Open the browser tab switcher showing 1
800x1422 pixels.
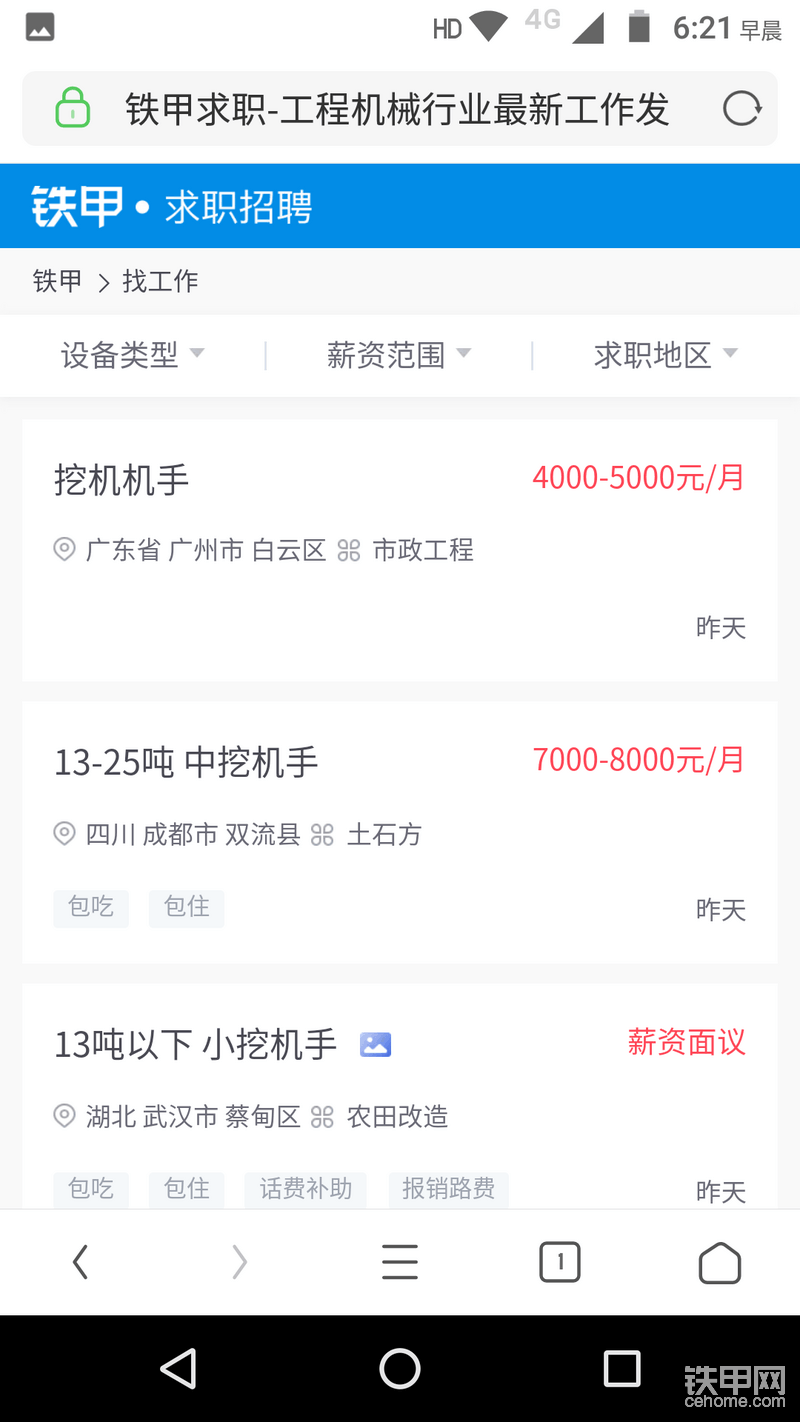(x=560, y=1263)
